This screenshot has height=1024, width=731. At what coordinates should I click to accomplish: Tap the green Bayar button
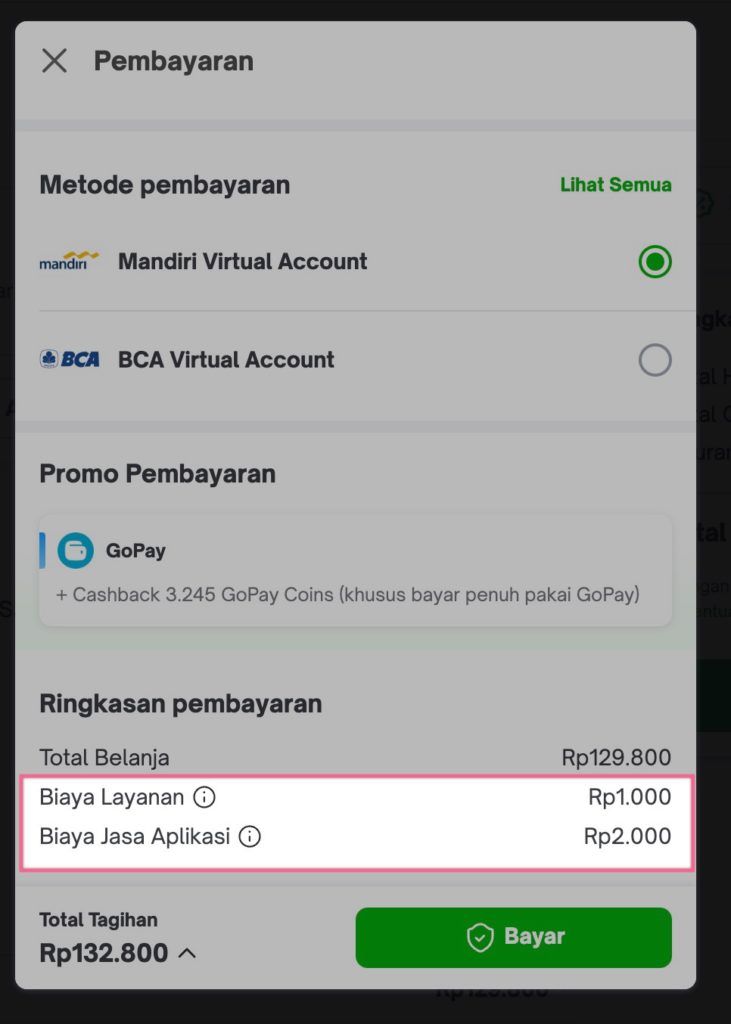pyautogui.click(x=513, y=937)
